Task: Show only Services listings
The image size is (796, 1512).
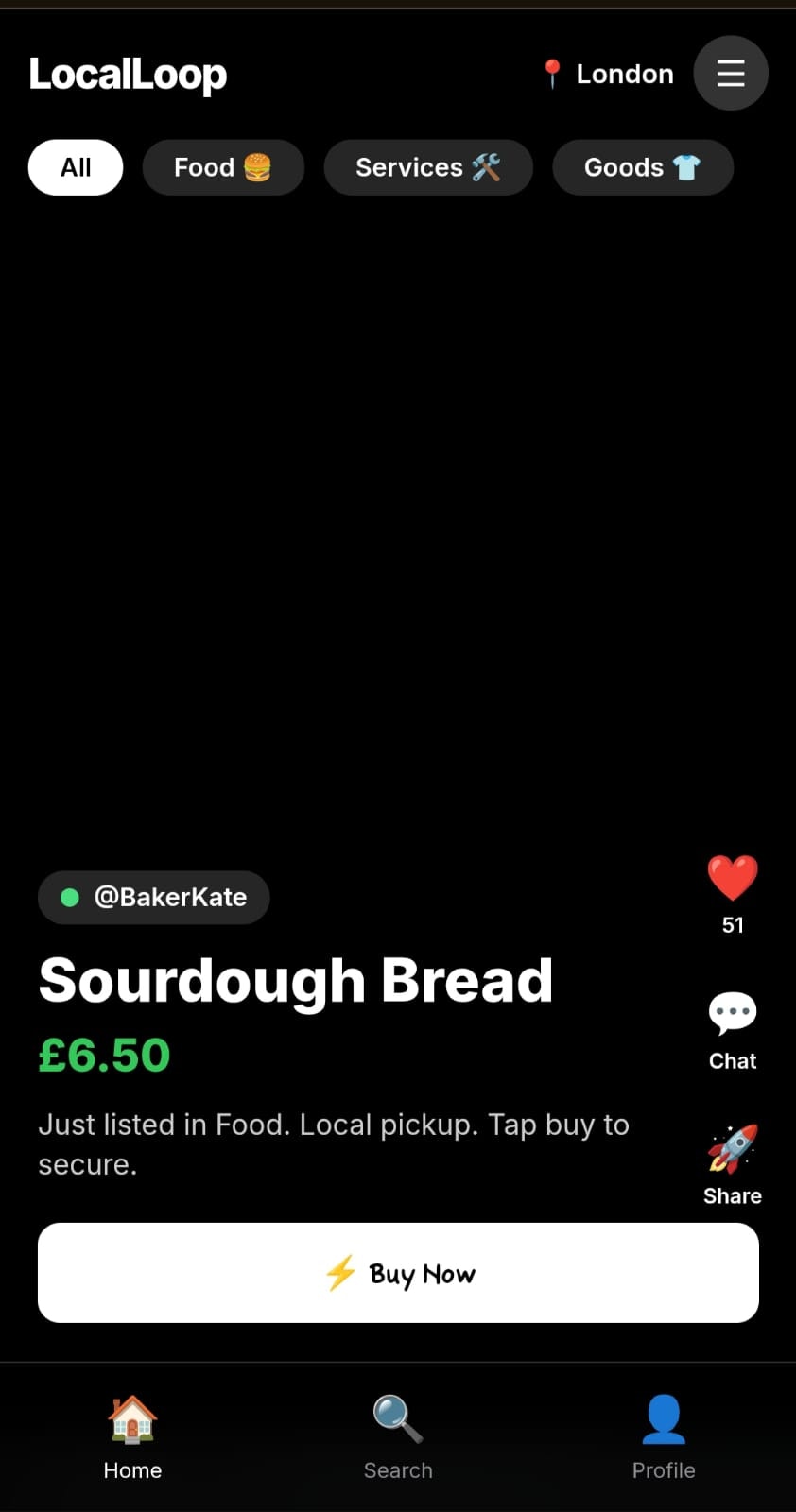Action: point(428,167)
